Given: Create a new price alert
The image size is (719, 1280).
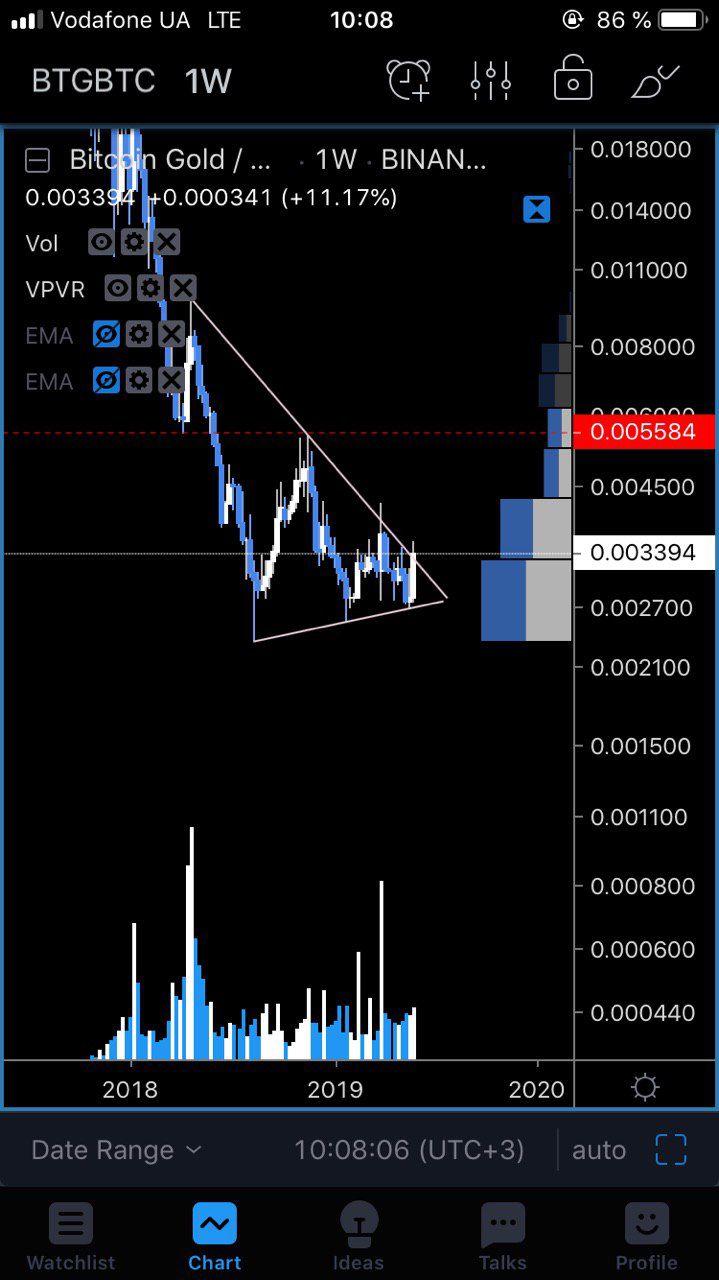Looking at the screenshot, I should (x=409, y=81).
